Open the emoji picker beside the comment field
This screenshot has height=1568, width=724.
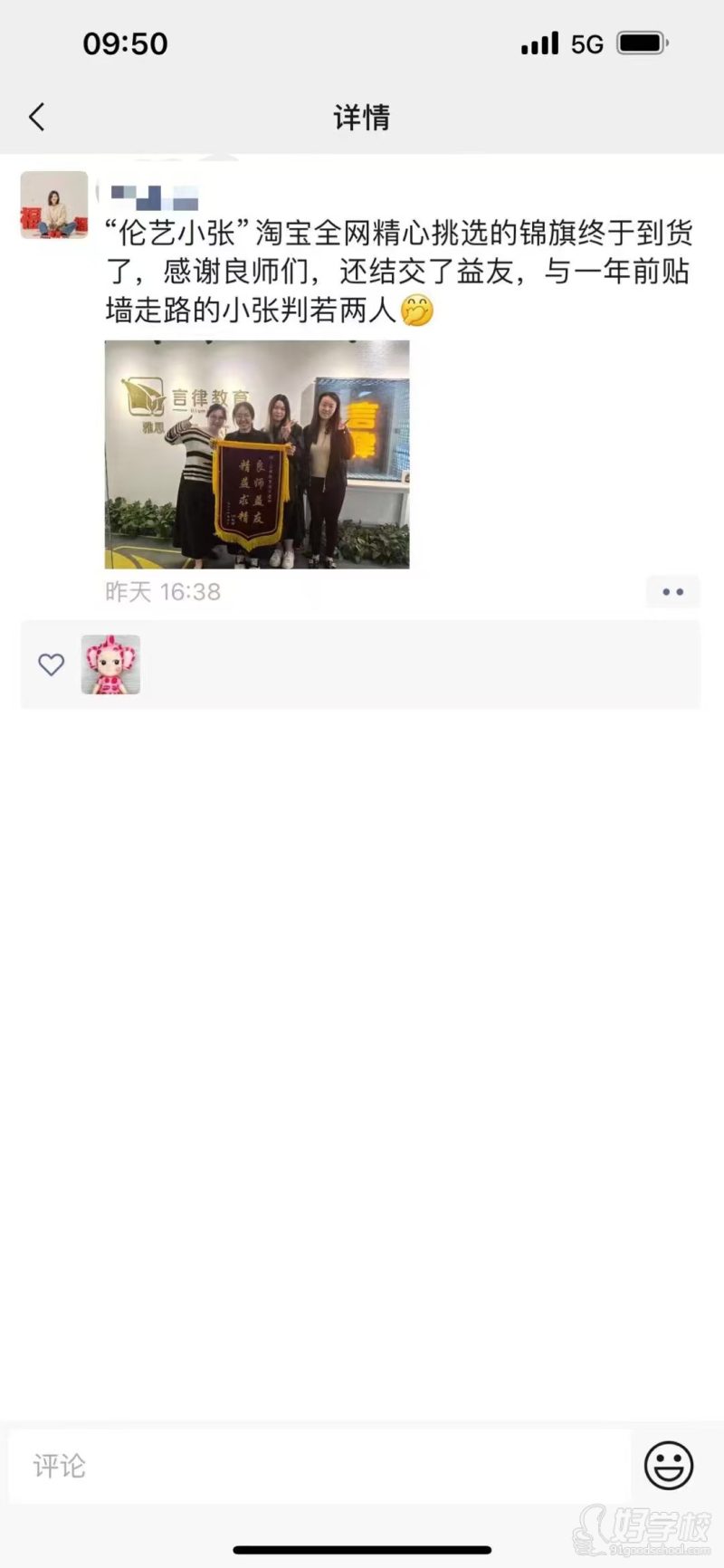pyautogui.click(x=668, y=1467)
